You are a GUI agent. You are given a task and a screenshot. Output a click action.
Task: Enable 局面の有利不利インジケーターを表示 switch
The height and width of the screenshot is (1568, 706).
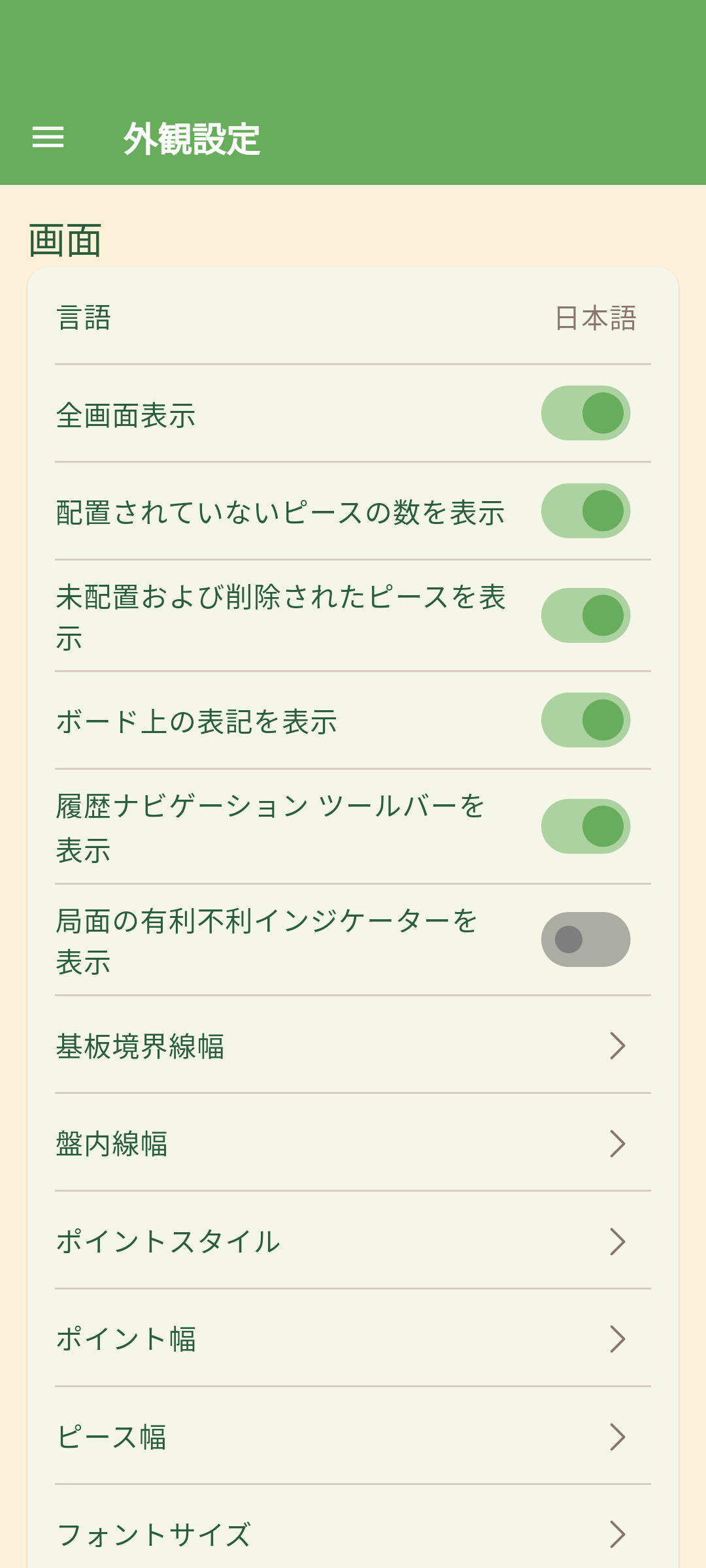585,939
